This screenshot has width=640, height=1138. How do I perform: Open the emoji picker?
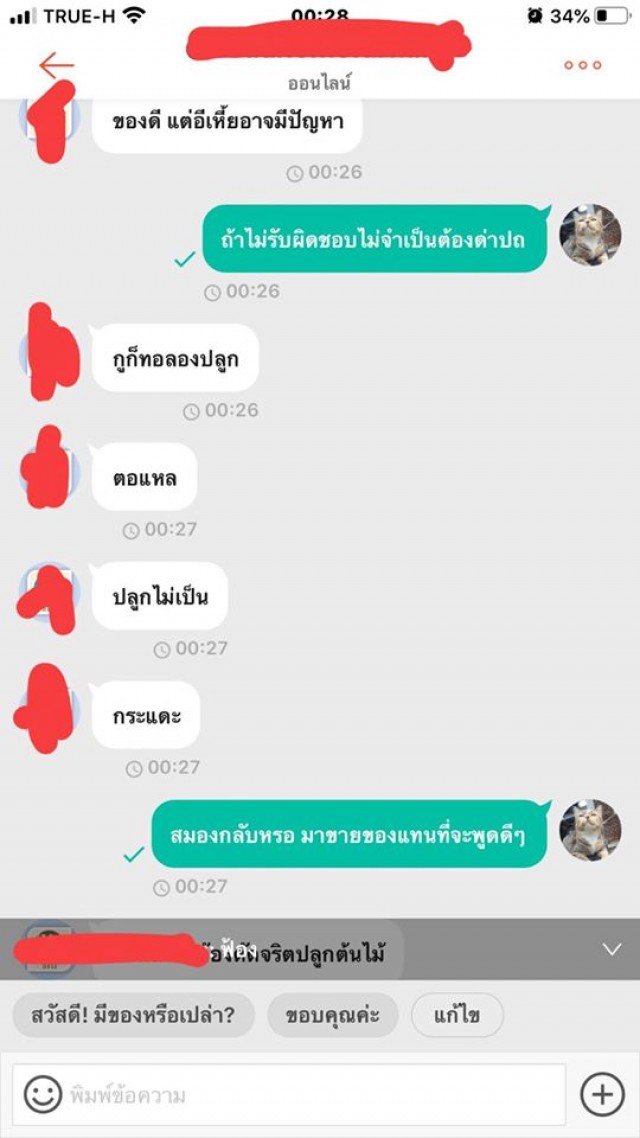pyautogui.click(x=42, y=1095)
